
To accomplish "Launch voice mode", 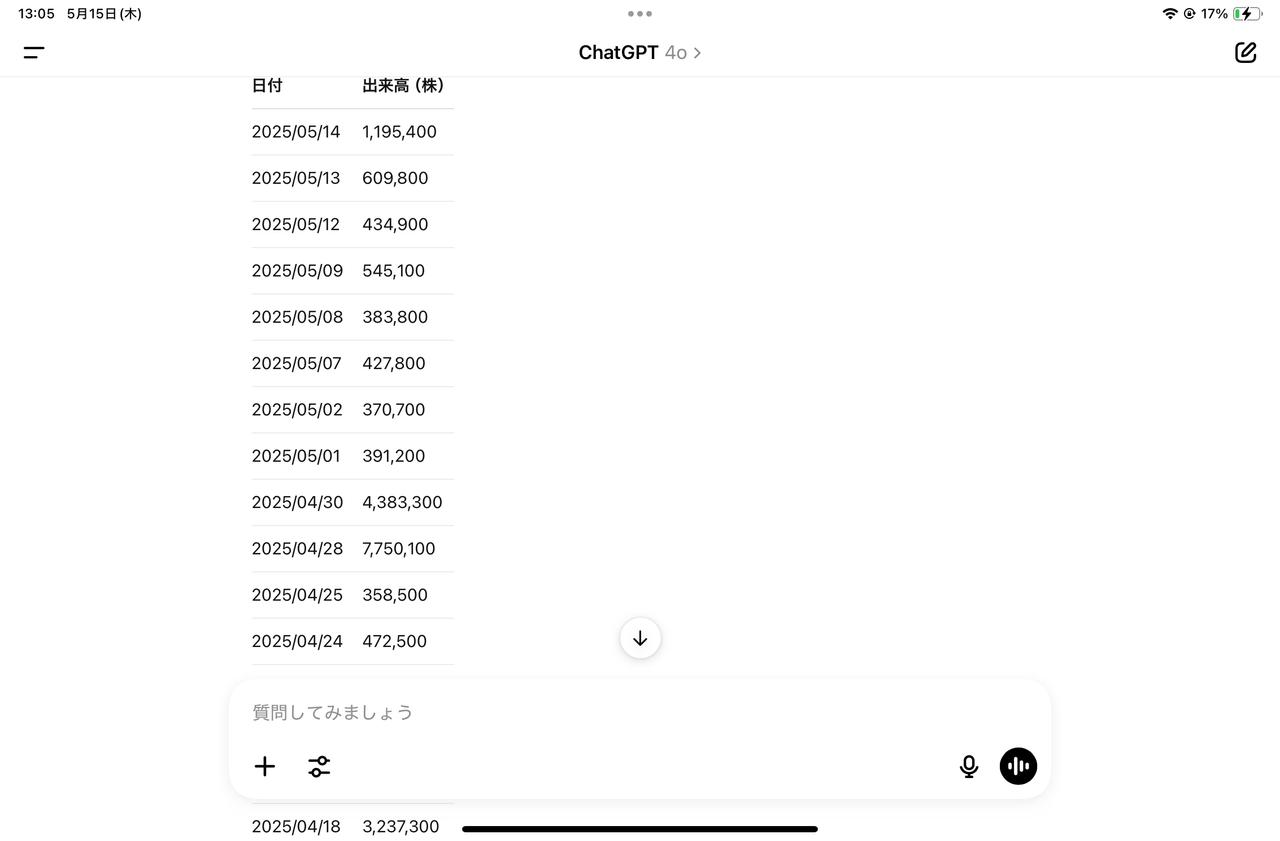I will (1018, 767).
